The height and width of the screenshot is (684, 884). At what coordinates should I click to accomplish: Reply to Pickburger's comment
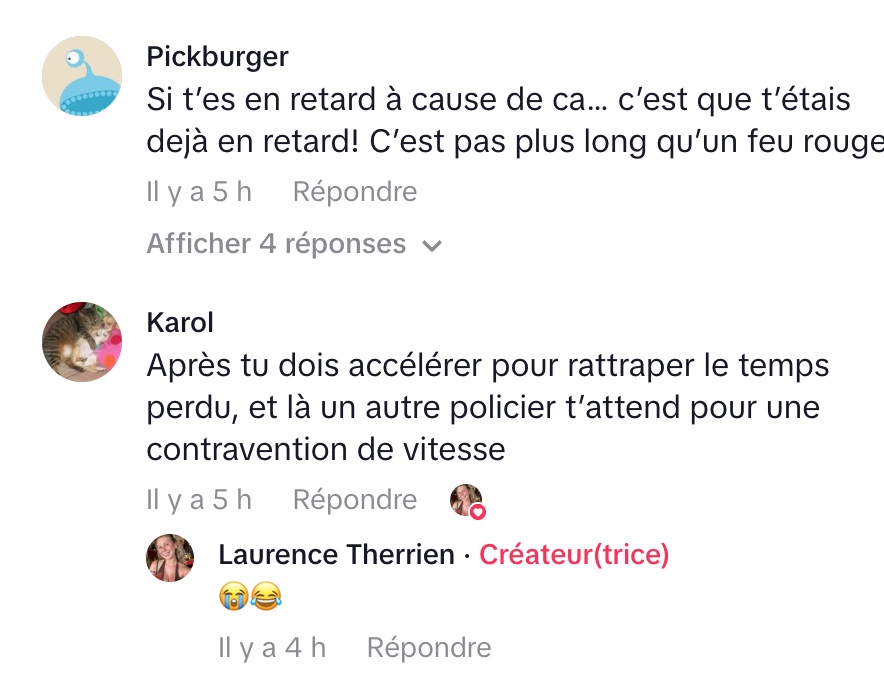[x=354, y=192]
